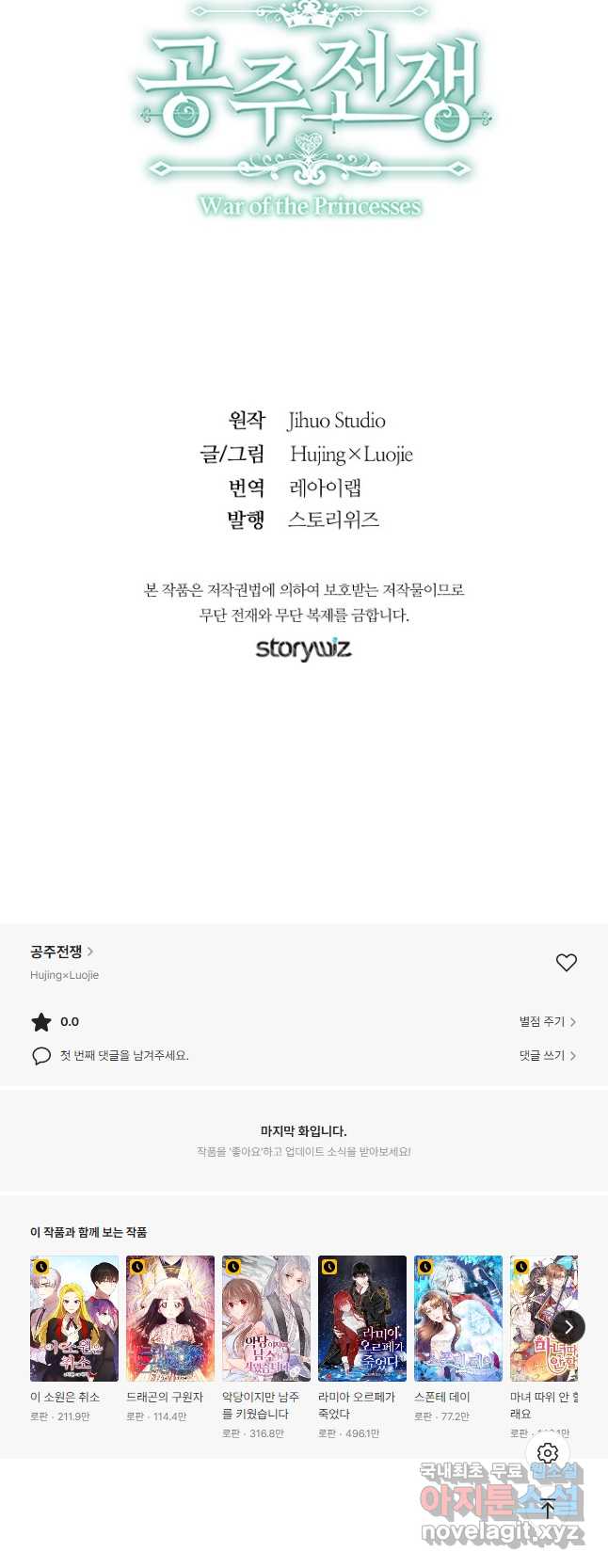Open the 이 소원은 취소 webtoon

tap(74, 1318)
